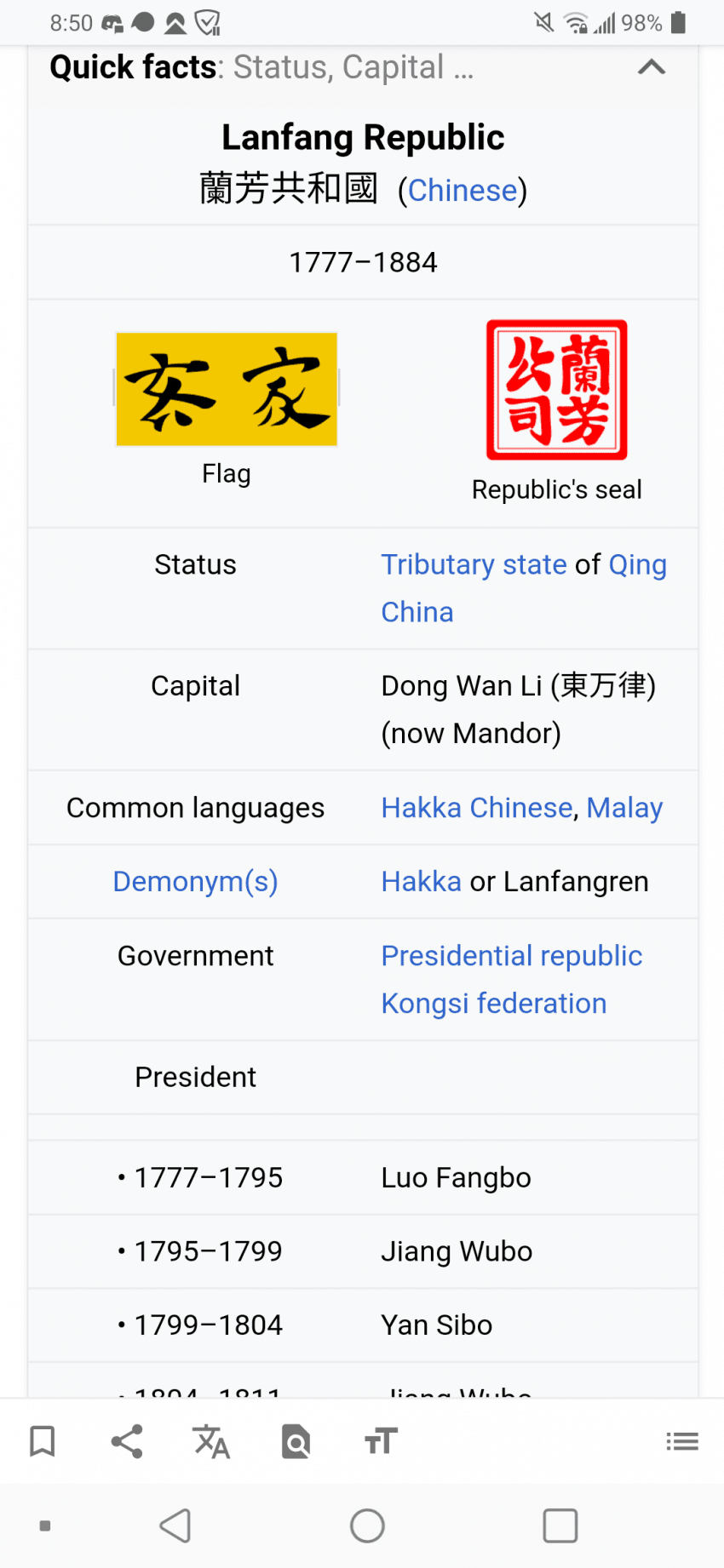Open the Presidential republic link
This screenshot has height=1568, width=724.
[511, 955]
